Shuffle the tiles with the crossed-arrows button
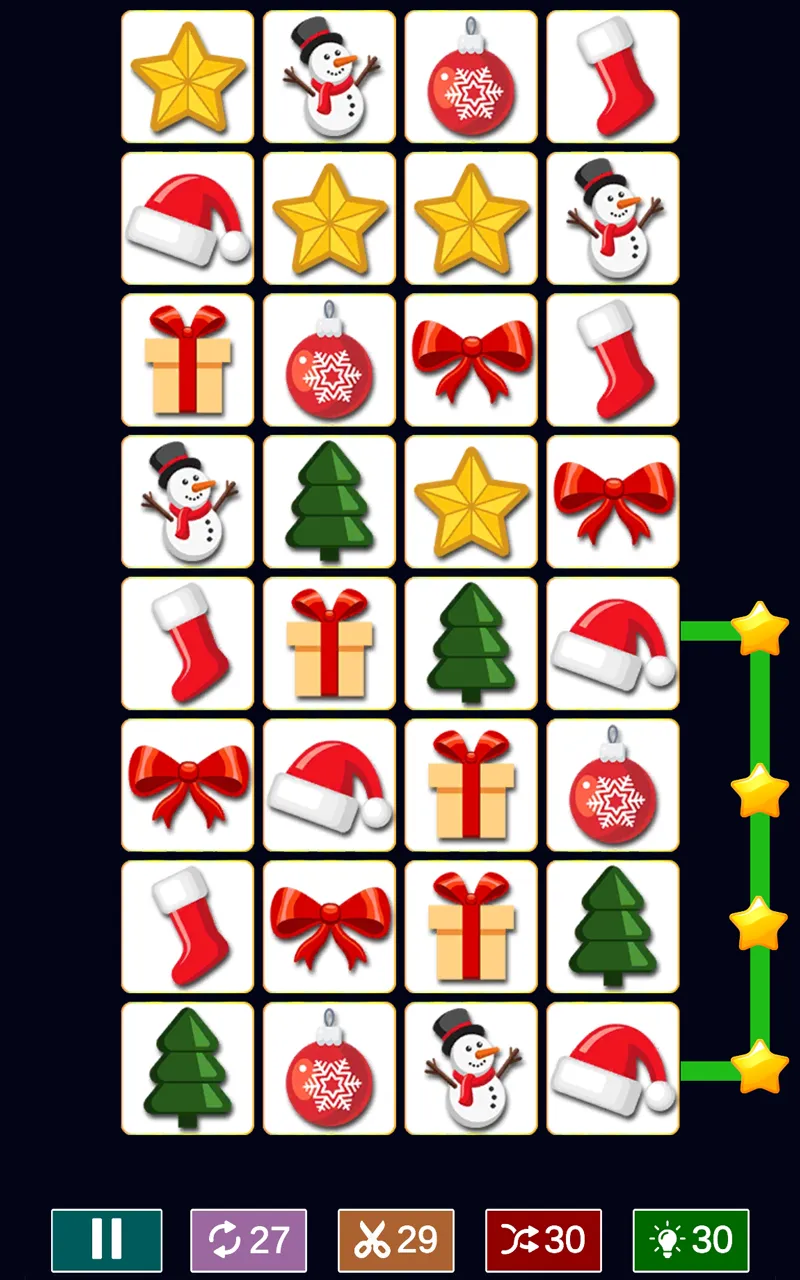Image resolution: width=800 pixels, height=1280 pixels. coord(543,1240)
